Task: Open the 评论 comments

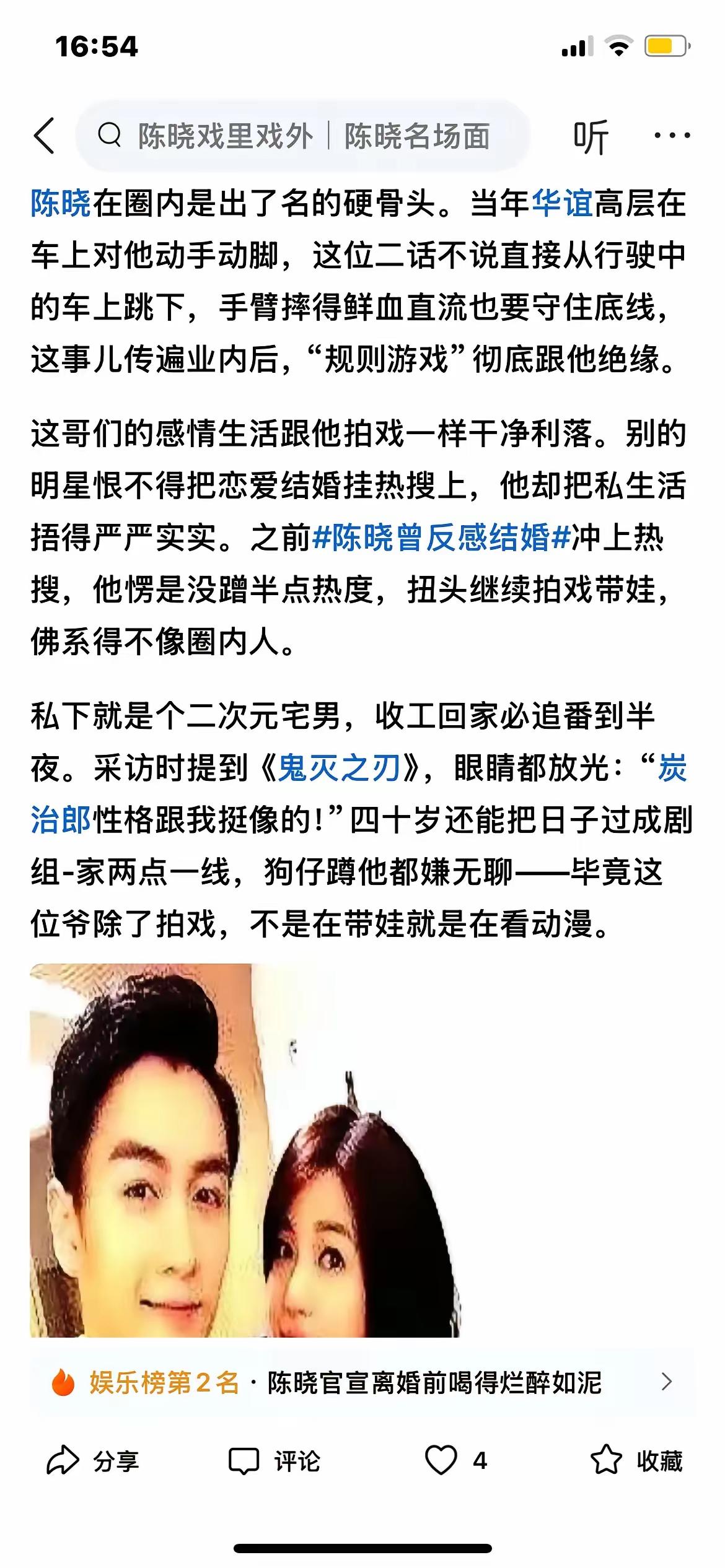Action: point(275,1461)
